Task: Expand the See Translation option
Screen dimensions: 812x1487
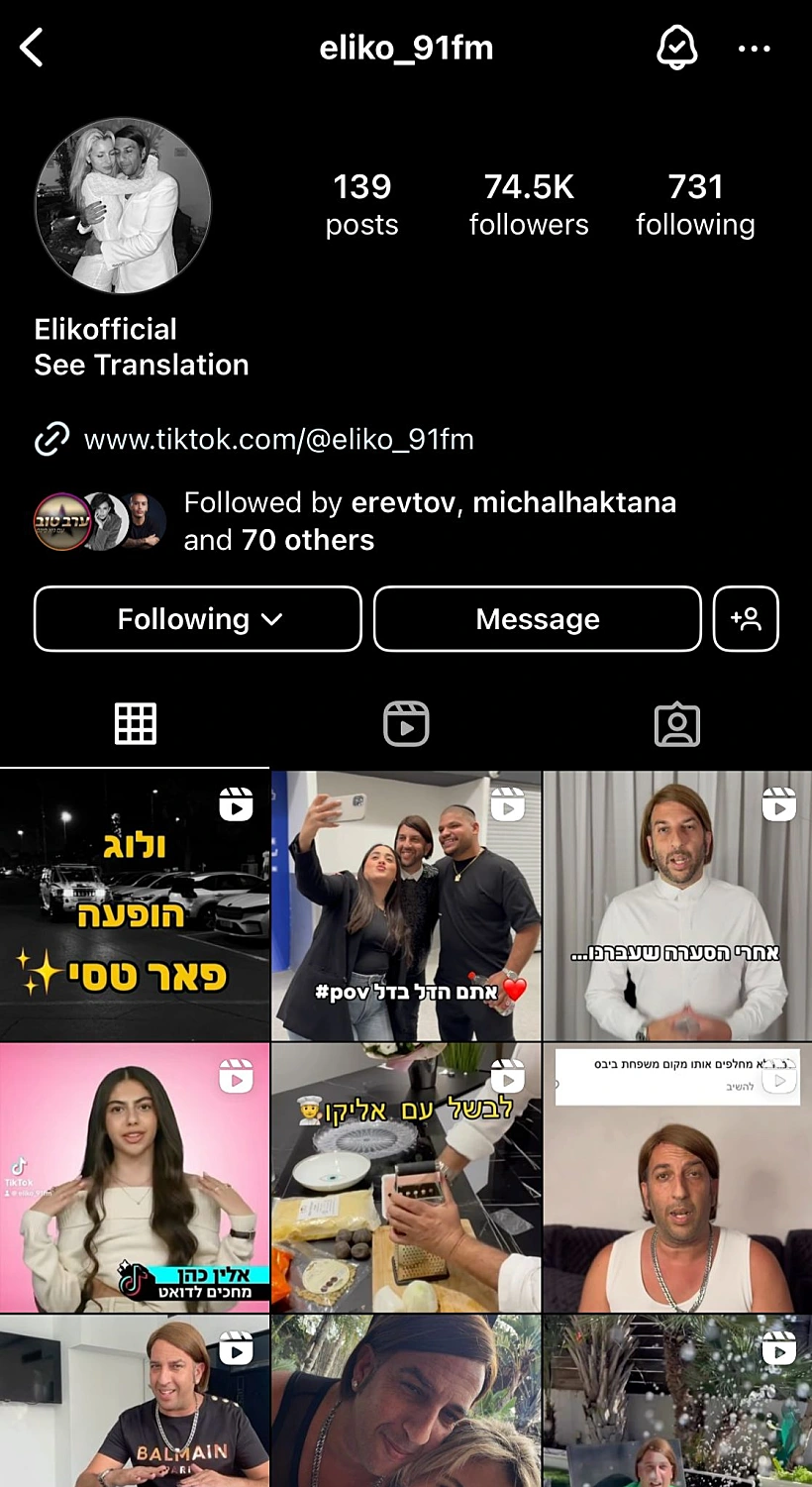Action: (141, 365)
